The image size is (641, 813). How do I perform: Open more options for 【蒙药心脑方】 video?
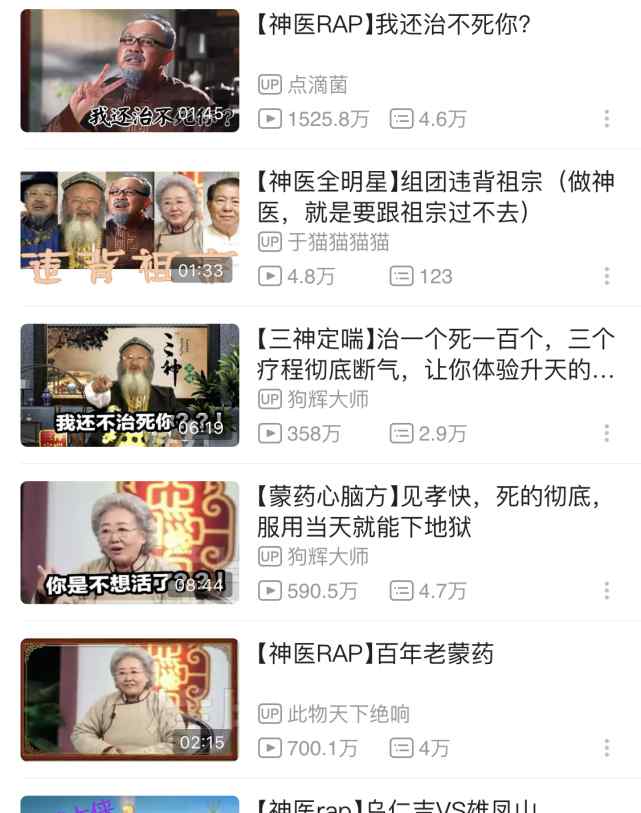point(606,591)
